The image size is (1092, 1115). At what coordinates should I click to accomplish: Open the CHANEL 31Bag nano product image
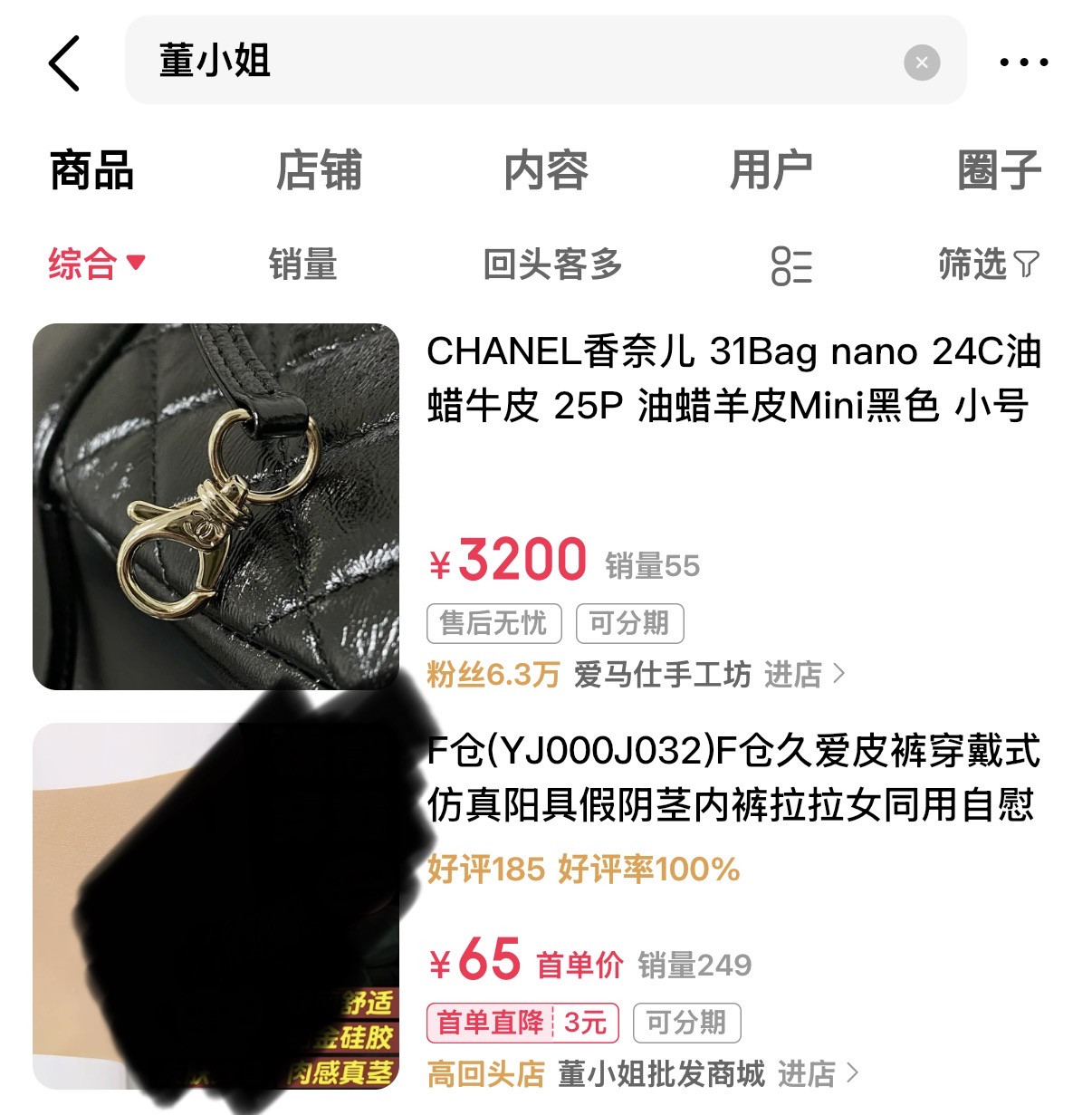(216, 506)
